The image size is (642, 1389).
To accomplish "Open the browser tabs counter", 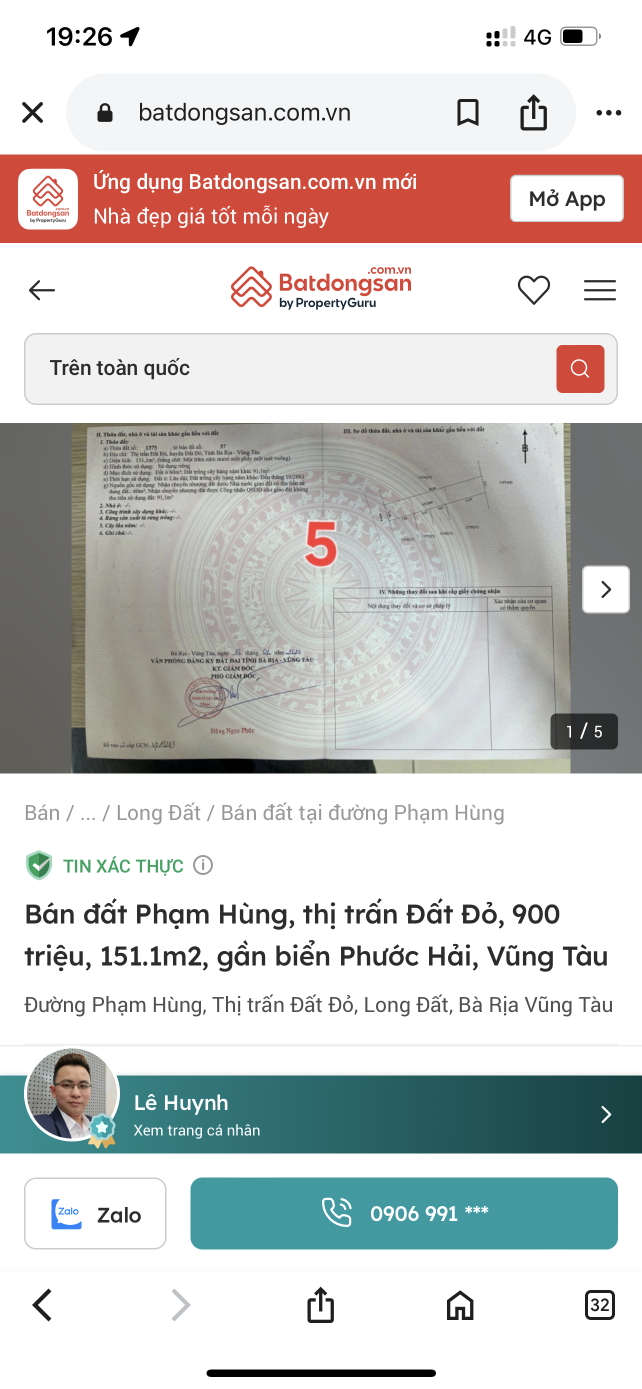I will pyautogui.click(x=599, y=1305).
